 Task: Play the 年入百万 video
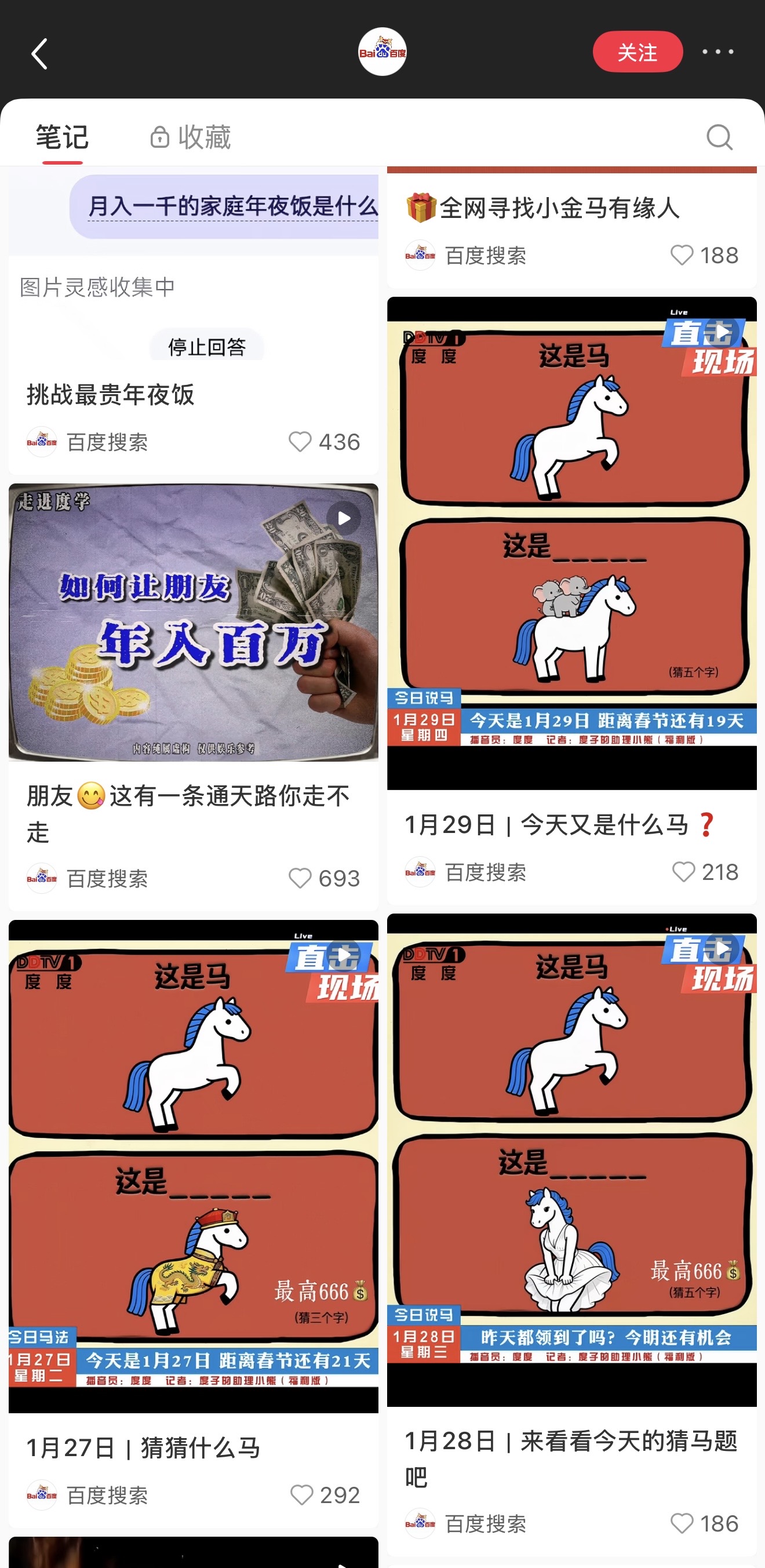coord(344,519)
